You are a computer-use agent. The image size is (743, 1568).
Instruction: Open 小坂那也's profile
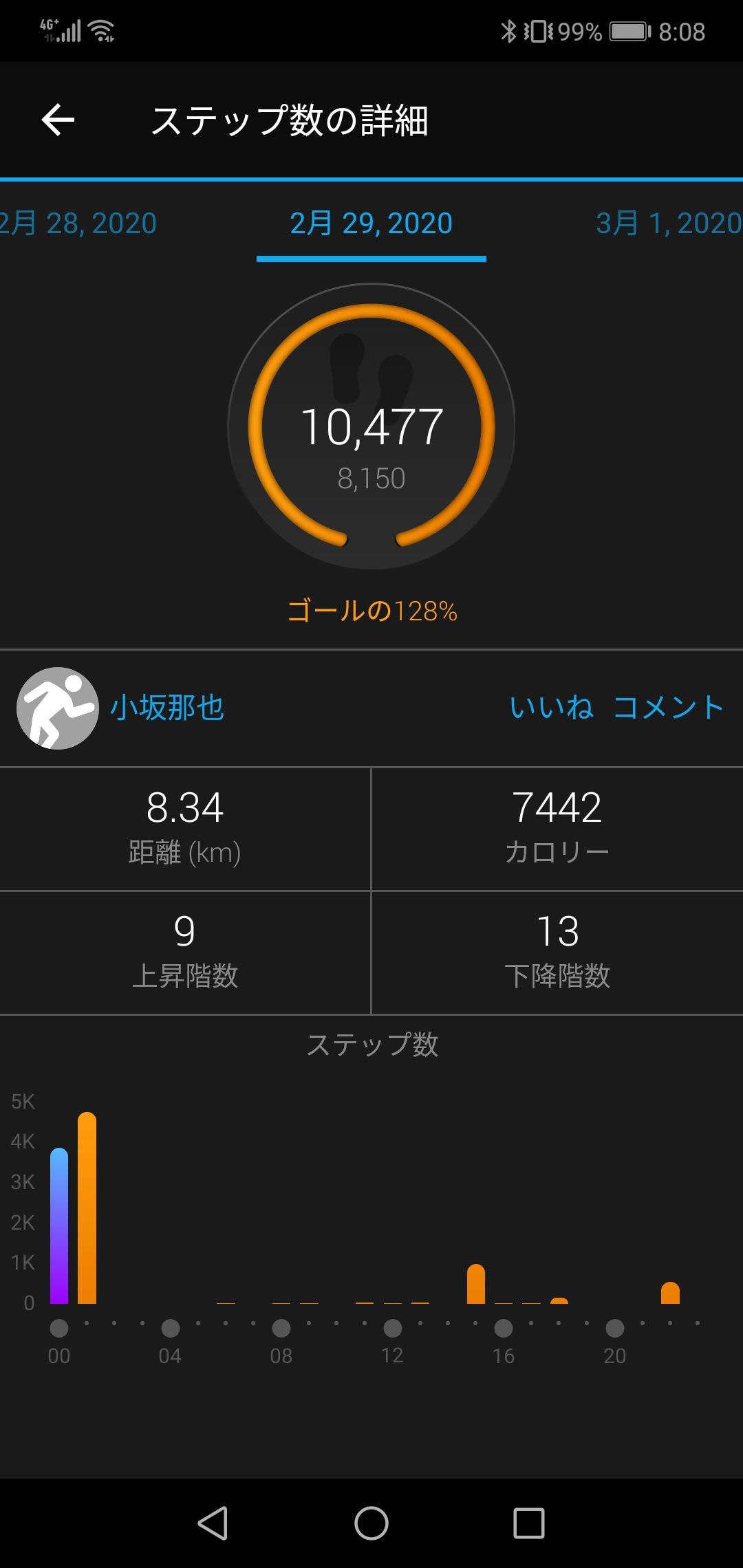click(x=167, y=708)
